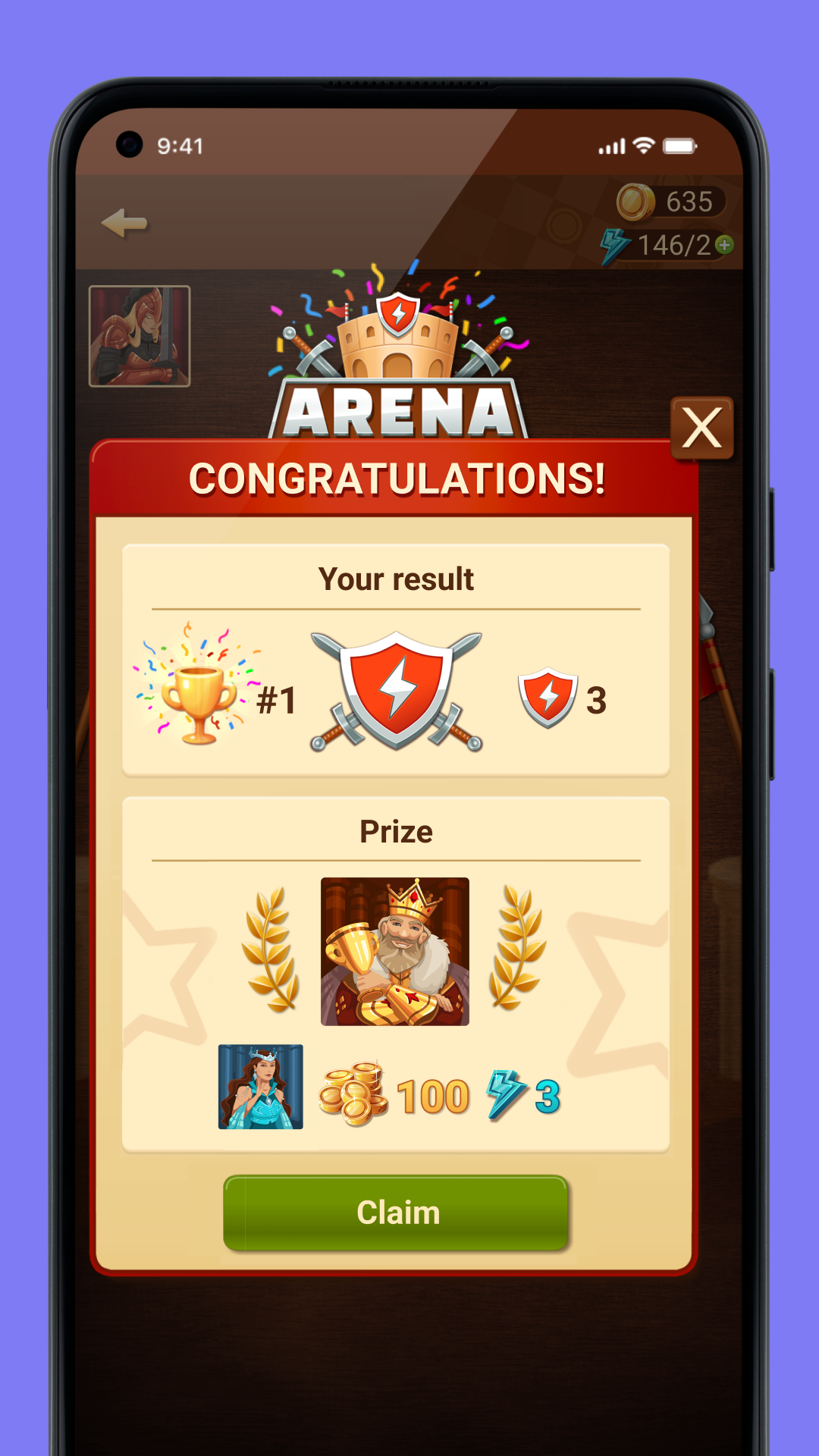
Task: Tap the Prize section header
Action: (x=397, y=831)
